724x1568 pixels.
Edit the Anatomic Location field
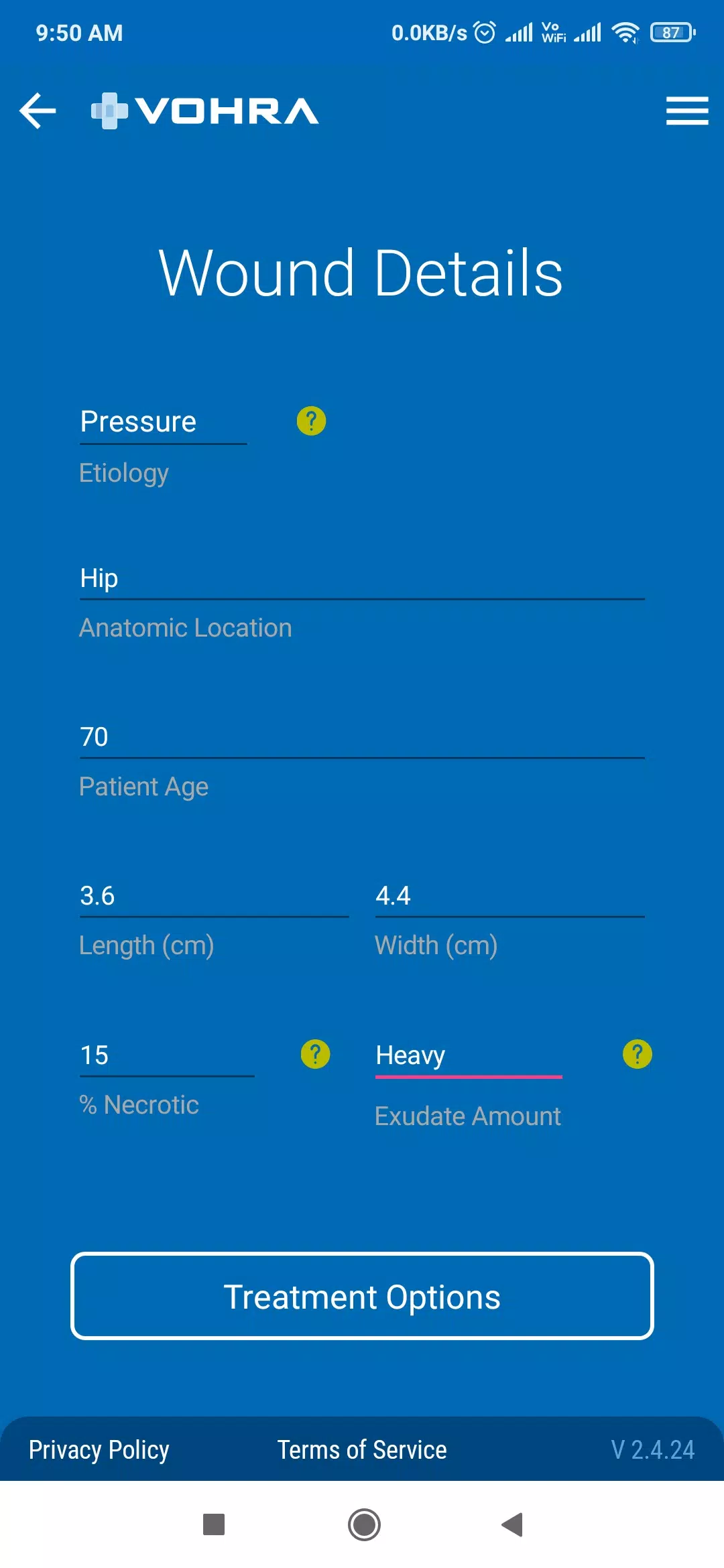pyautogui.click(x=362, y=579)
